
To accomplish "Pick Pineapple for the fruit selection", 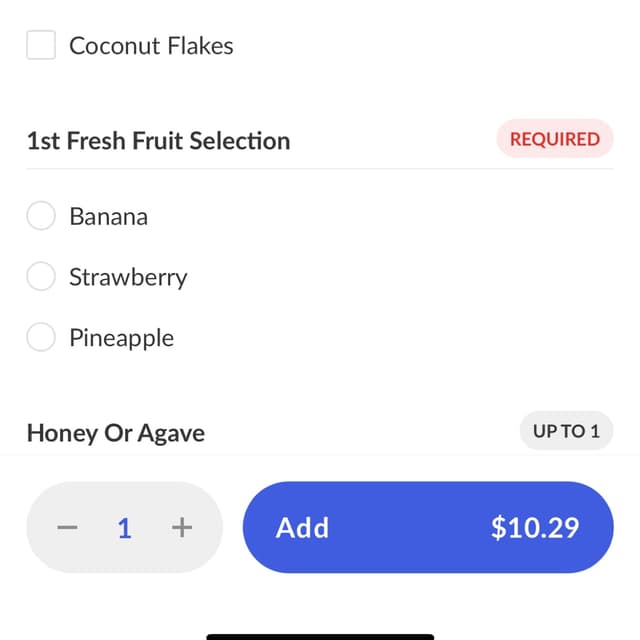I will coord(41,338).
